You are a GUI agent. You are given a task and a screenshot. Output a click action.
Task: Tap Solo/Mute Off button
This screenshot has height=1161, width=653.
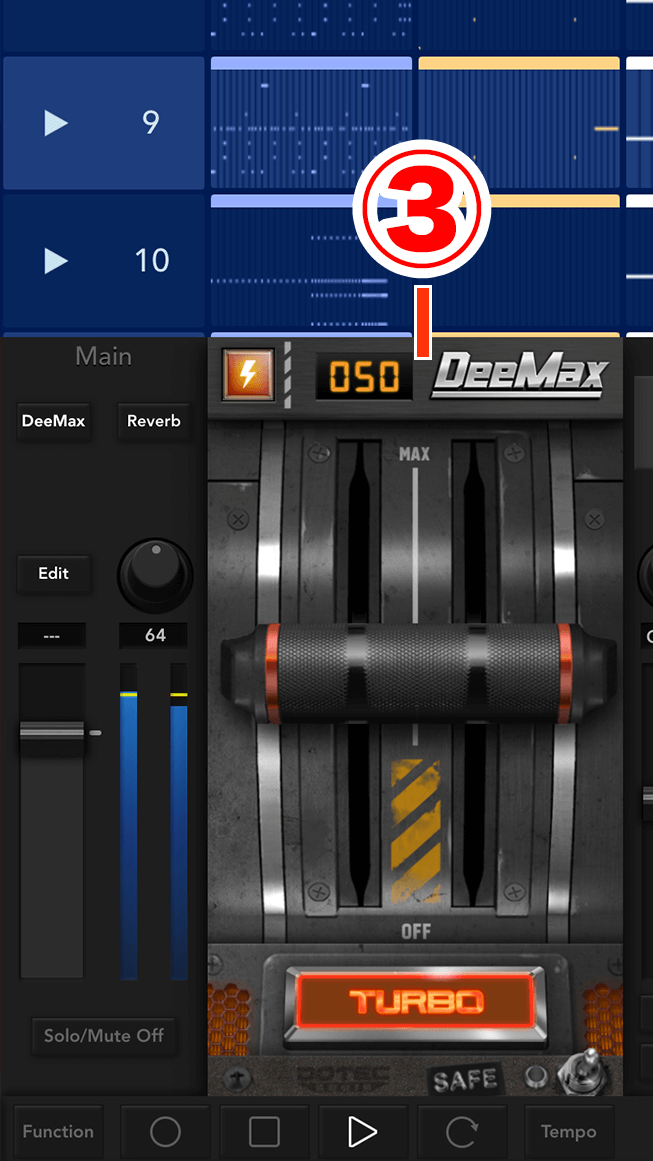103,1035
